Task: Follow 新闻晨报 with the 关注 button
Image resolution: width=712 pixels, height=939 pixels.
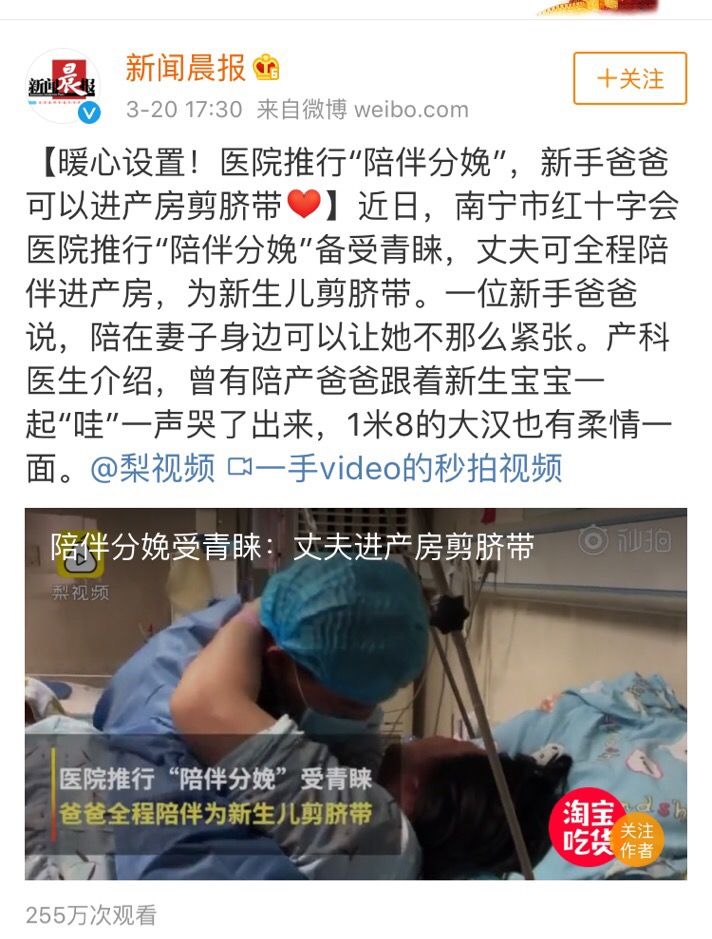Action: pyautogui.click(x=629, y=79)
